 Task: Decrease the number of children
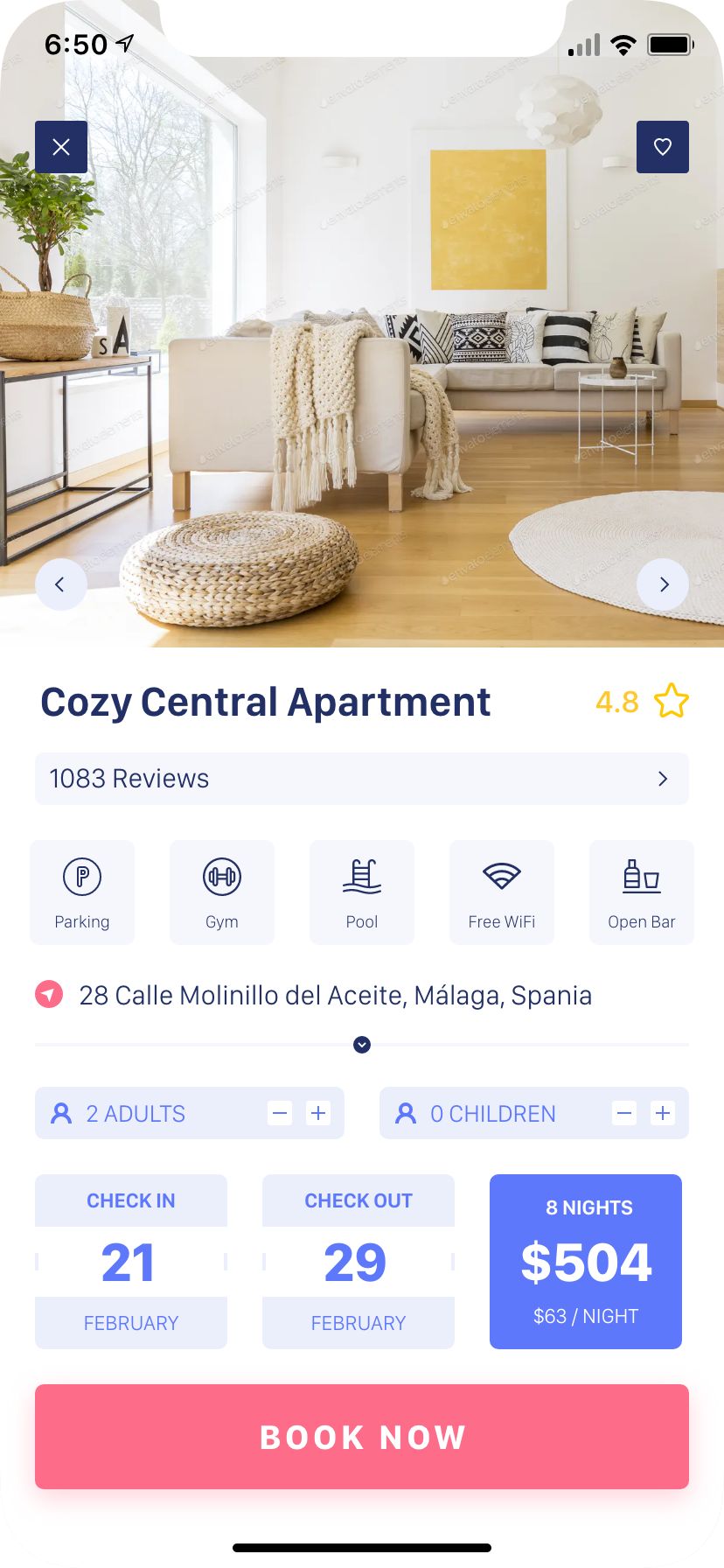(624, 1113)
